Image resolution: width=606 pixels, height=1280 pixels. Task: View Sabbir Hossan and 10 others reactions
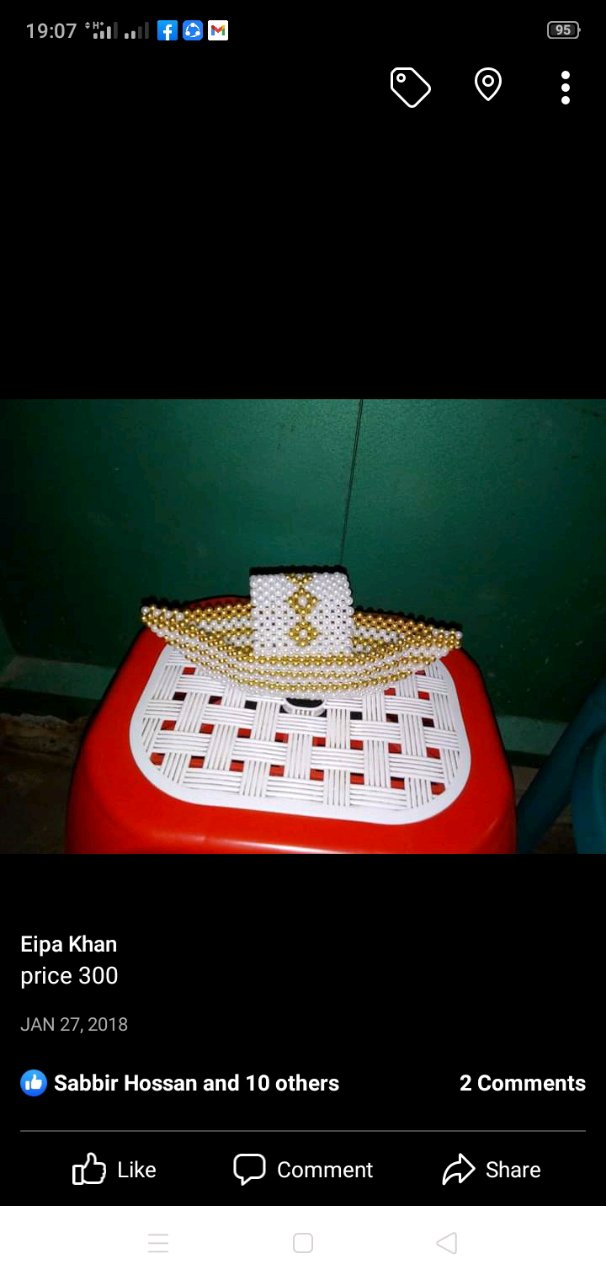(180, 1083)
